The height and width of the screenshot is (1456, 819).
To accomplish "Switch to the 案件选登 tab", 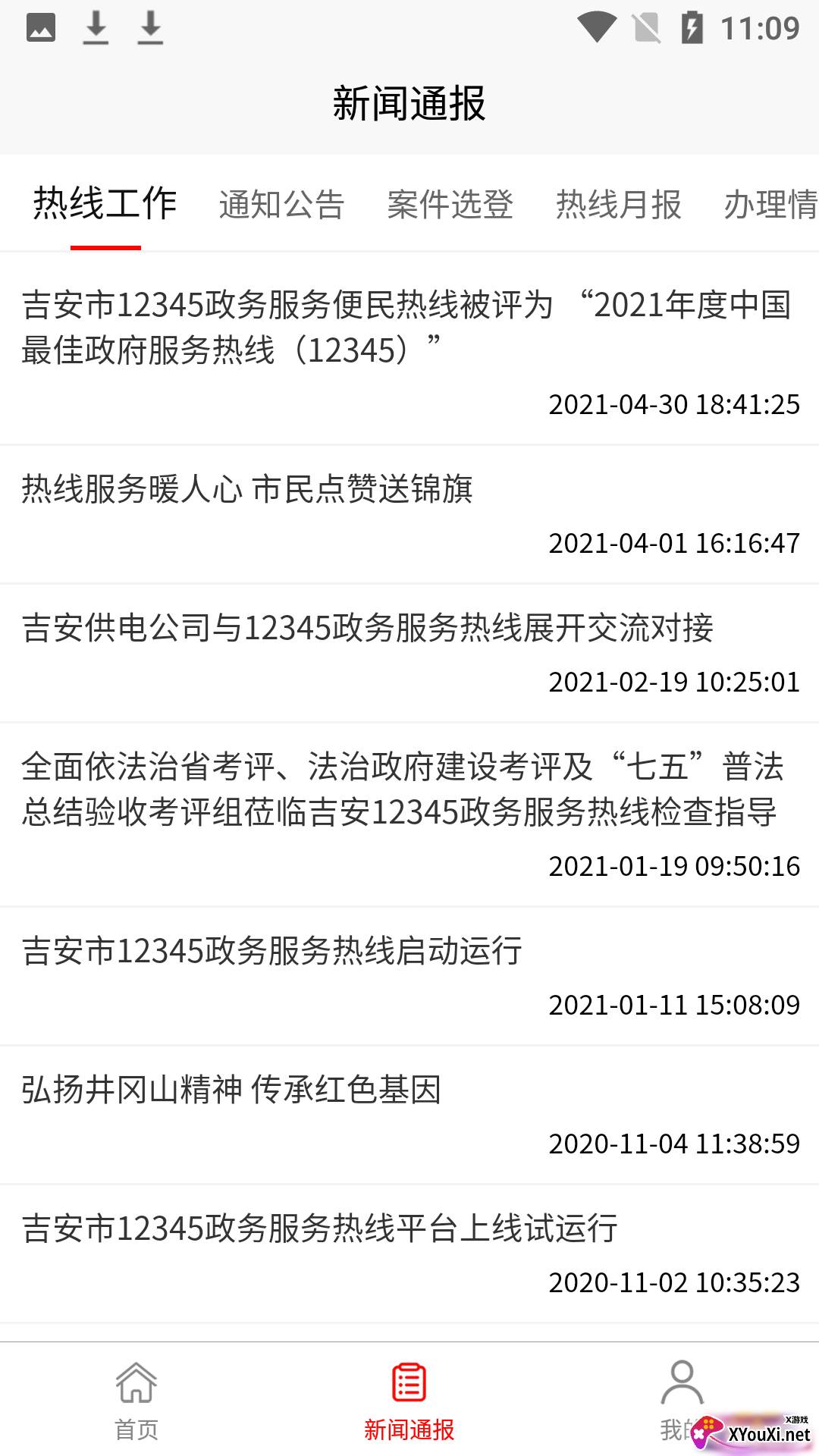I will click(x=450, y=205).
